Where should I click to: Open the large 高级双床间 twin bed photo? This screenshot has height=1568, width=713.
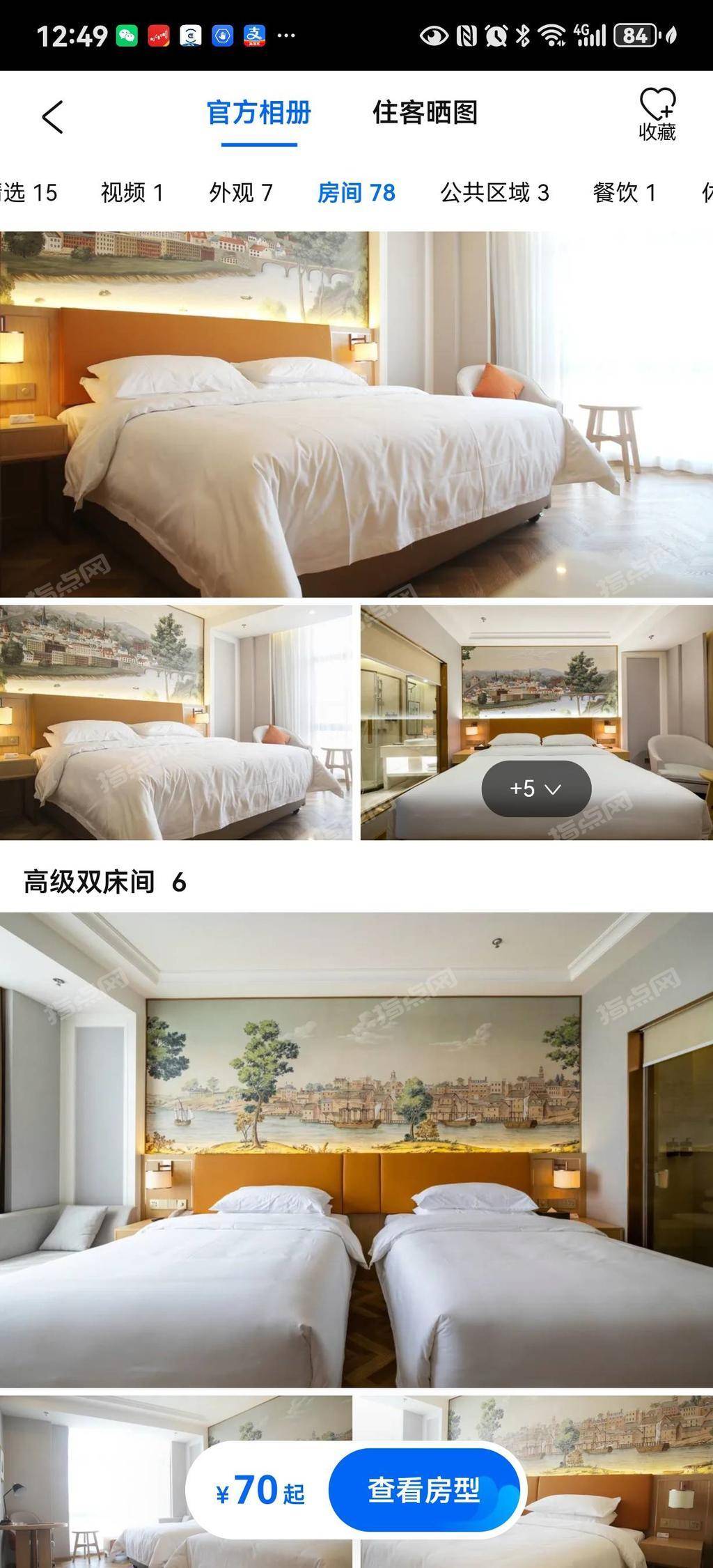(356, 1149)
